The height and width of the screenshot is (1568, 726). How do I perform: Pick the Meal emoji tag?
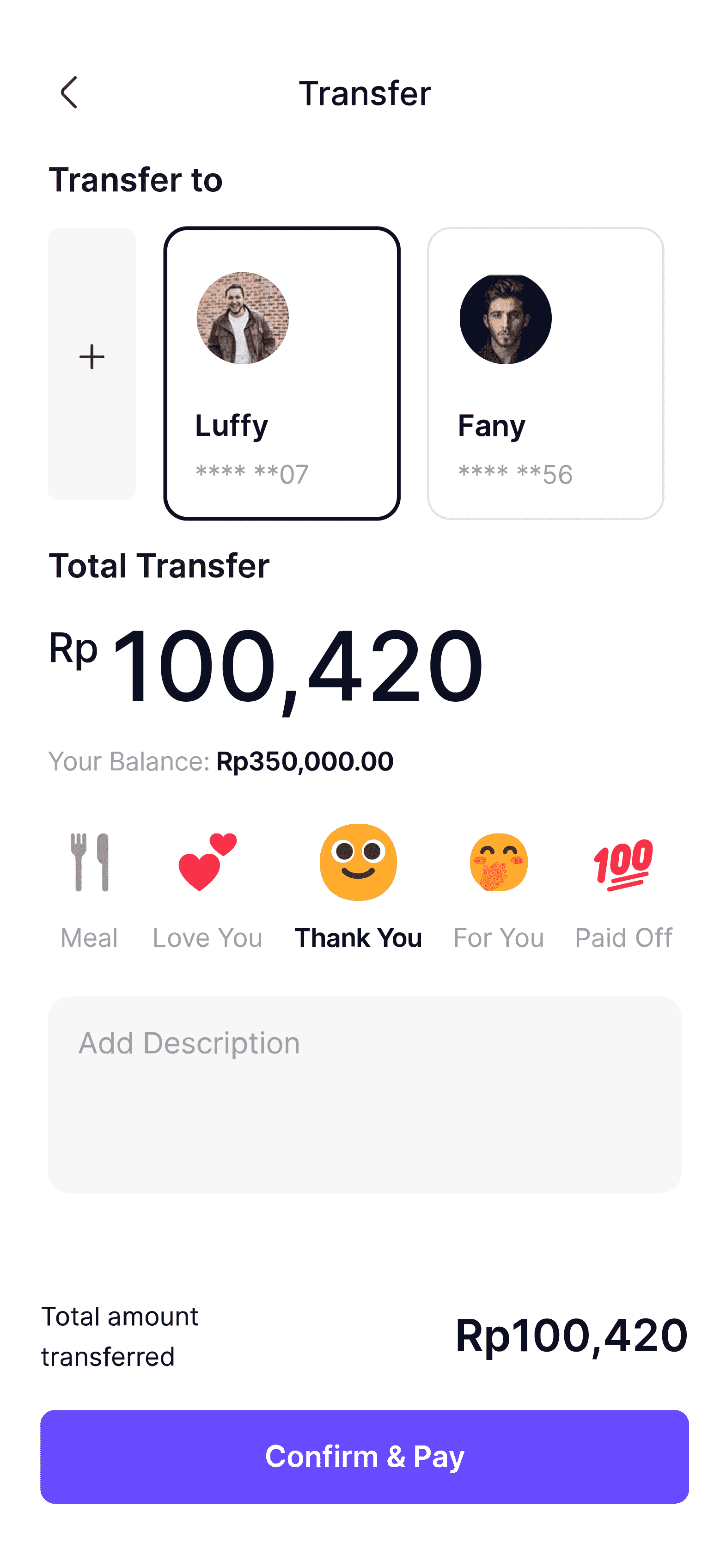coord(90,888)
